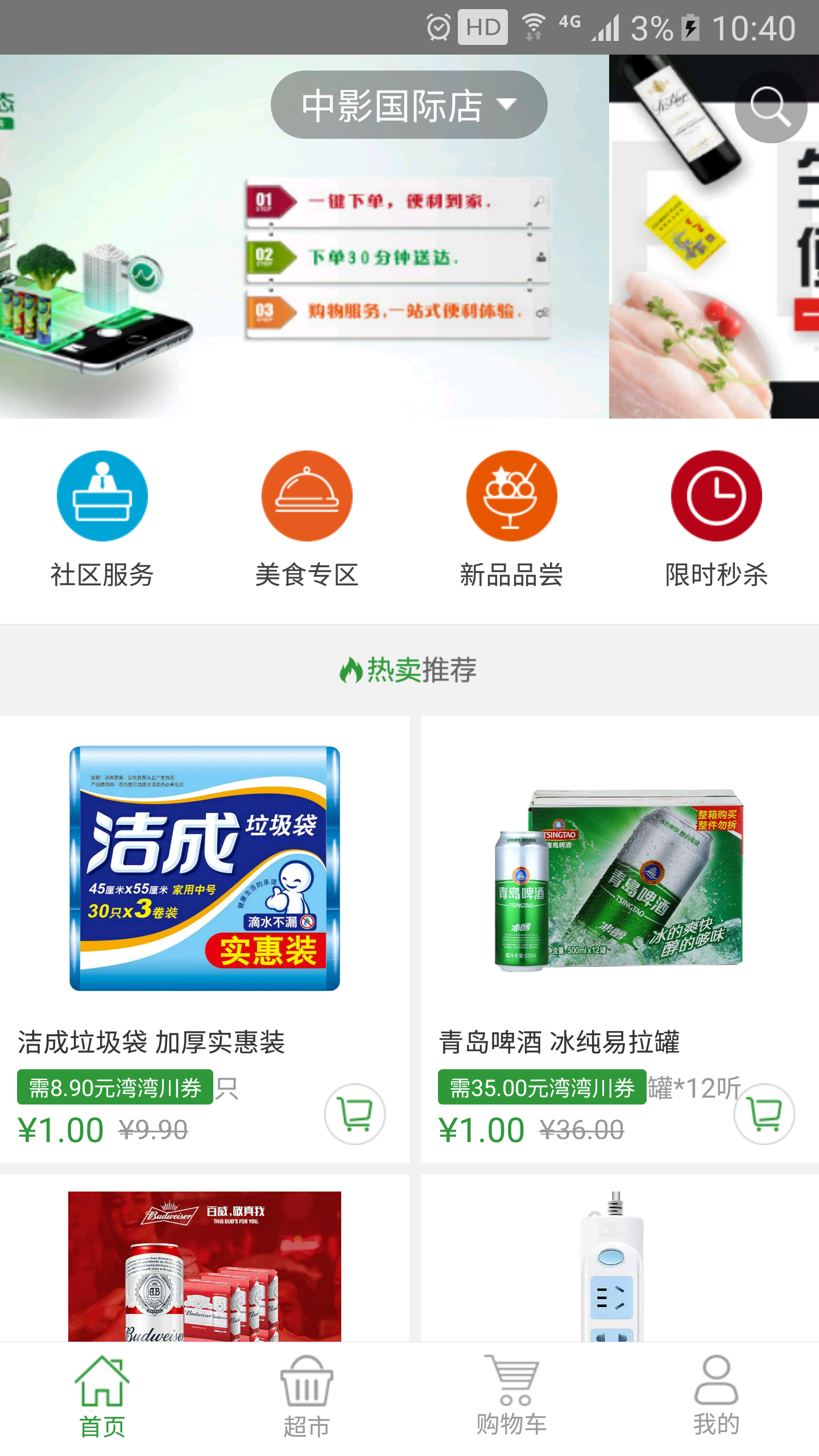This screenshot has width=819, height=1456.
Task: Open the 新品品尝 category
Action: 511,518
